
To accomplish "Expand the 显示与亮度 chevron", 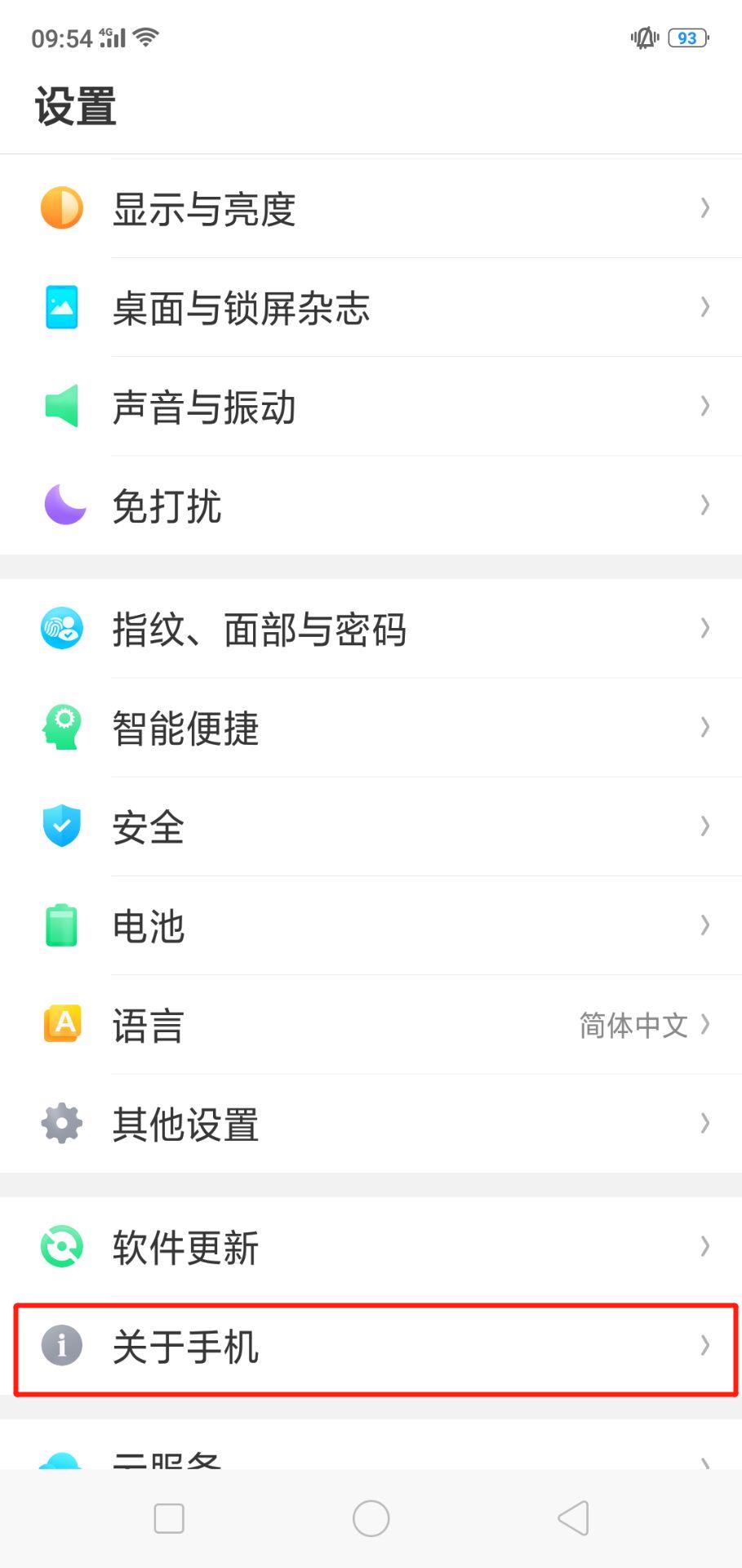I will pos(704,207).
